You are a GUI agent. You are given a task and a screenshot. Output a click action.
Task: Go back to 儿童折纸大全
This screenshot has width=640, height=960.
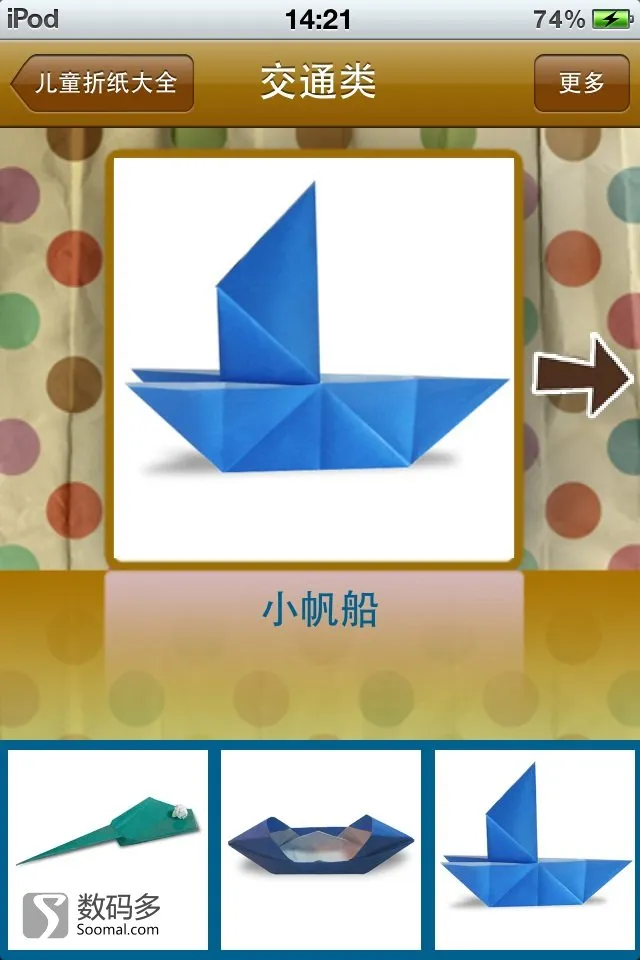[102, 83]
